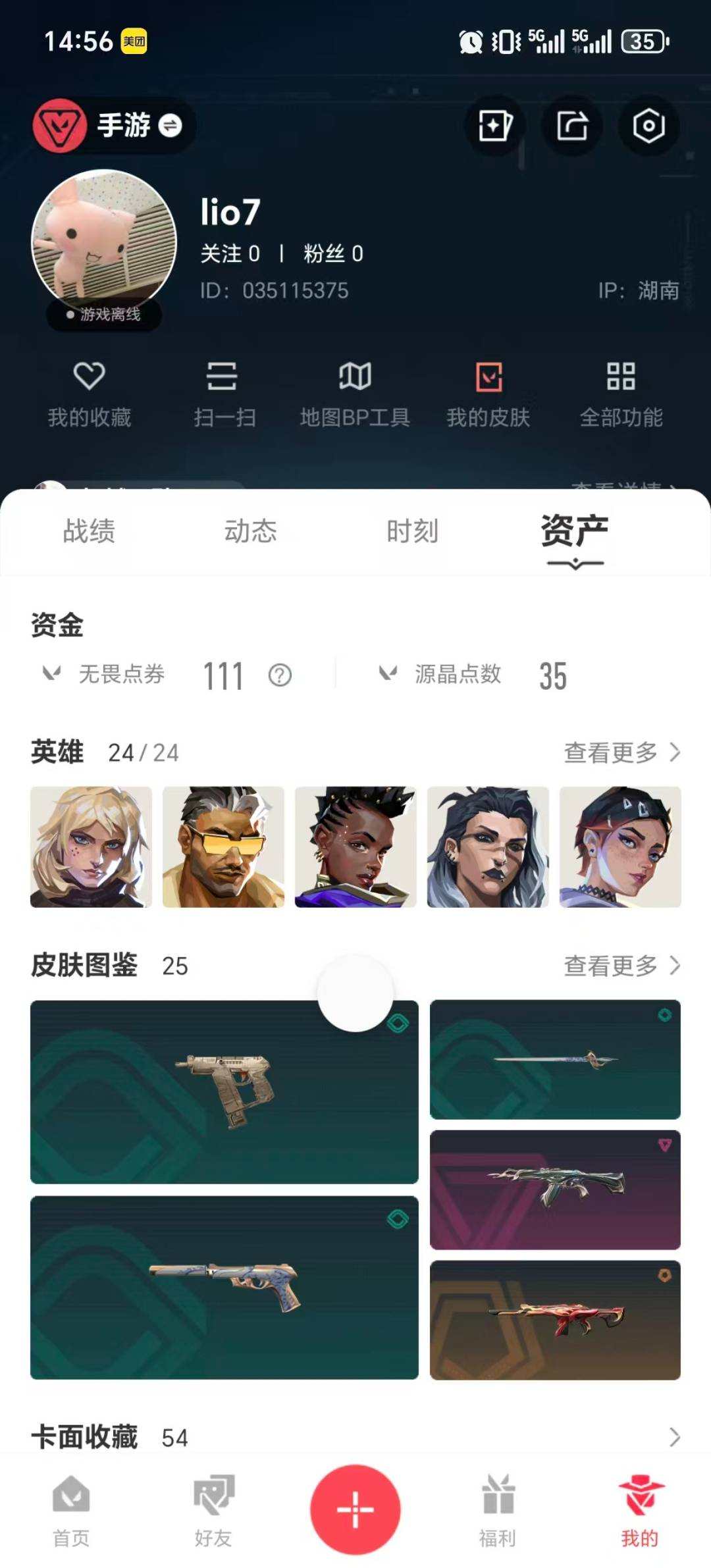Switch game mode using 手游 swap toggle
Screen dimensions: 711x1568
point(170,126)
